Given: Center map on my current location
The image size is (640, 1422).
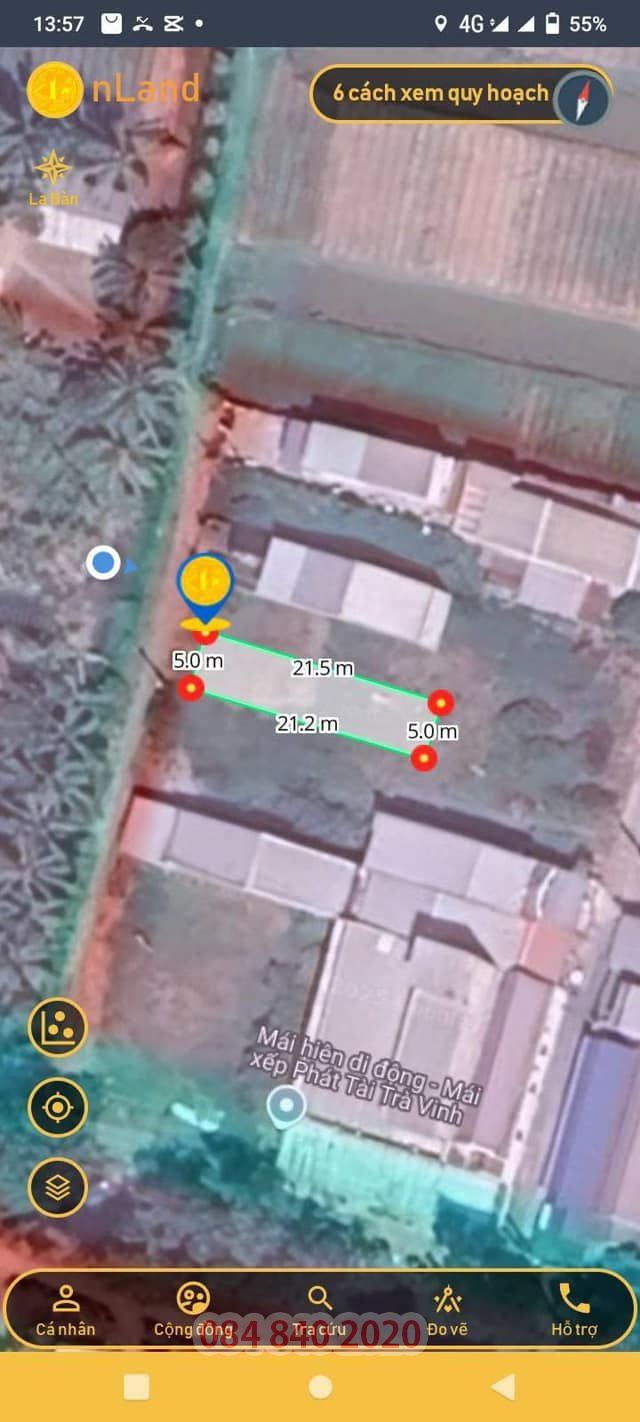Looking at the screenshot, I should [58, 1107].
